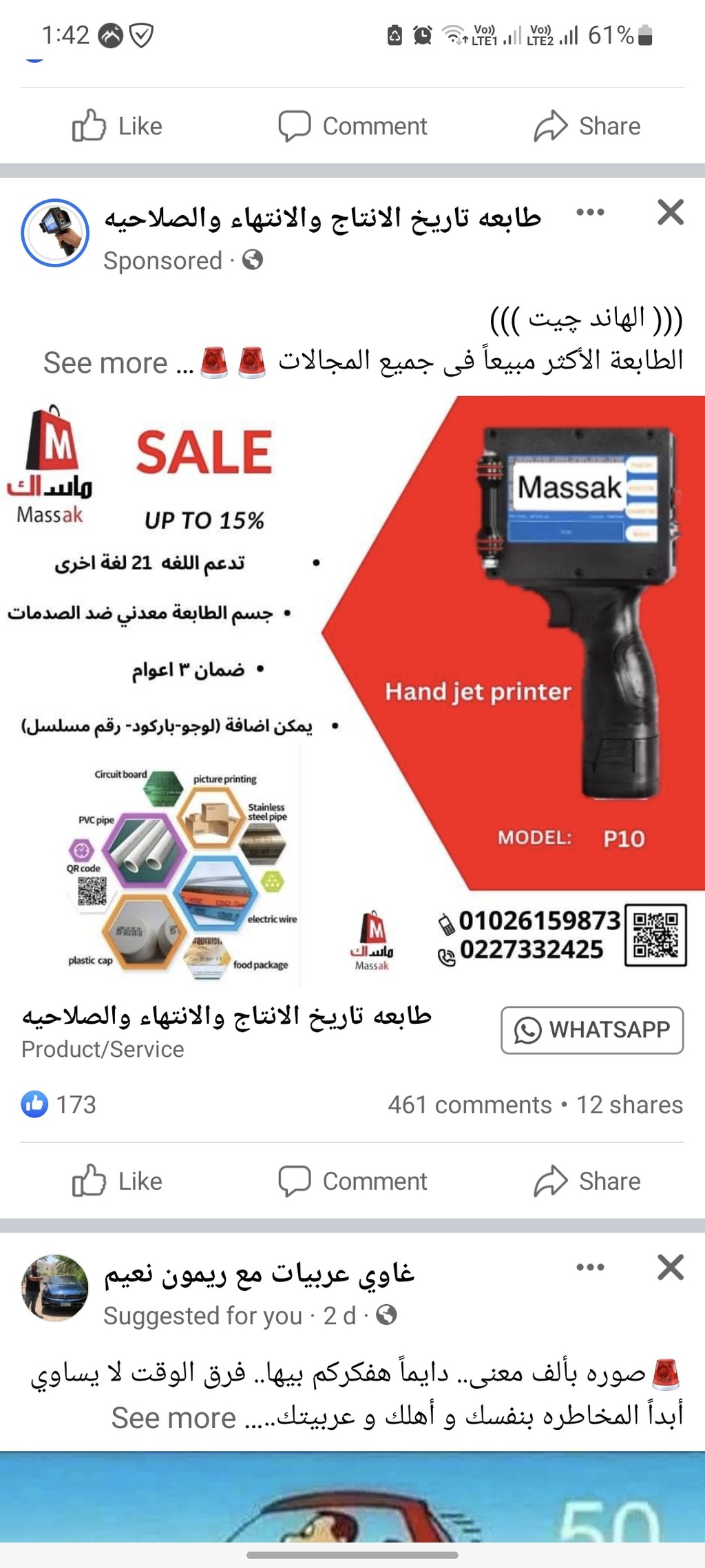Open options for the suggested cars post
The image size is (705, 1568).
(x=590, y=1267)
